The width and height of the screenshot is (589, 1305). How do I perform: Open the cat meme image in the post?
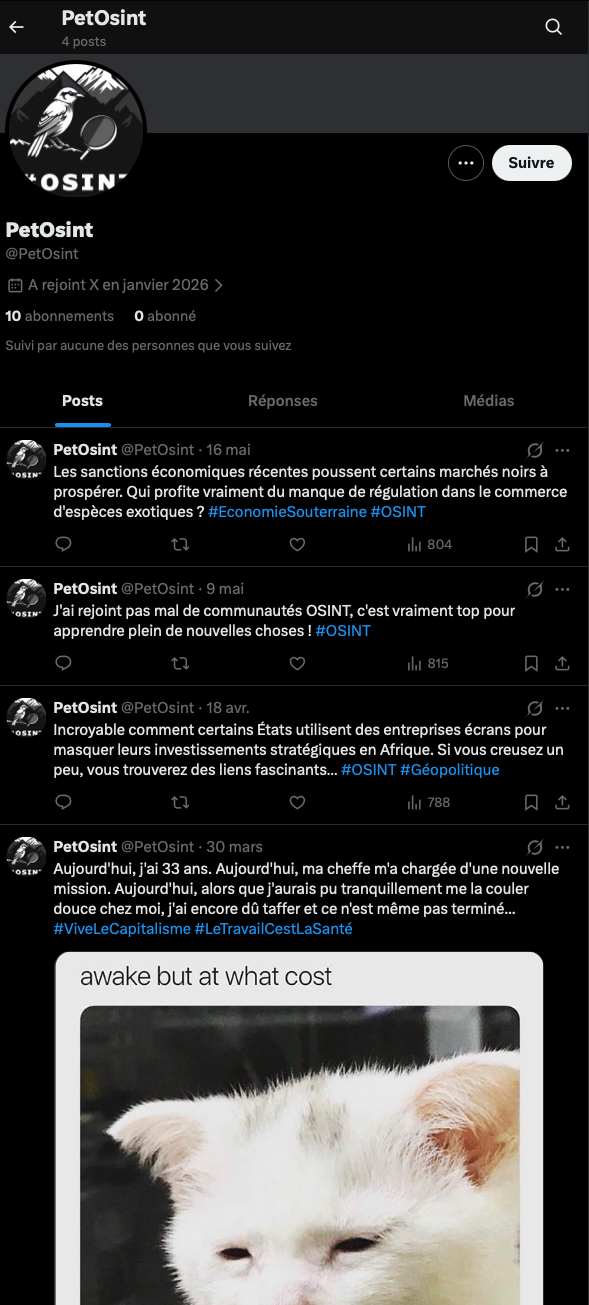pos(299,1128)
